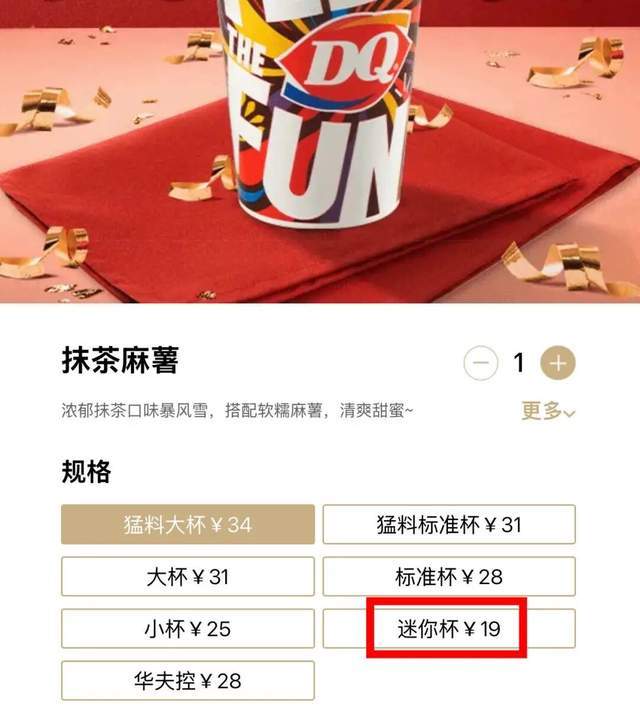Select the plain 标准杯 ¥28 size
This screenshot has height=718, width=640.
click(x=449, y=577)
